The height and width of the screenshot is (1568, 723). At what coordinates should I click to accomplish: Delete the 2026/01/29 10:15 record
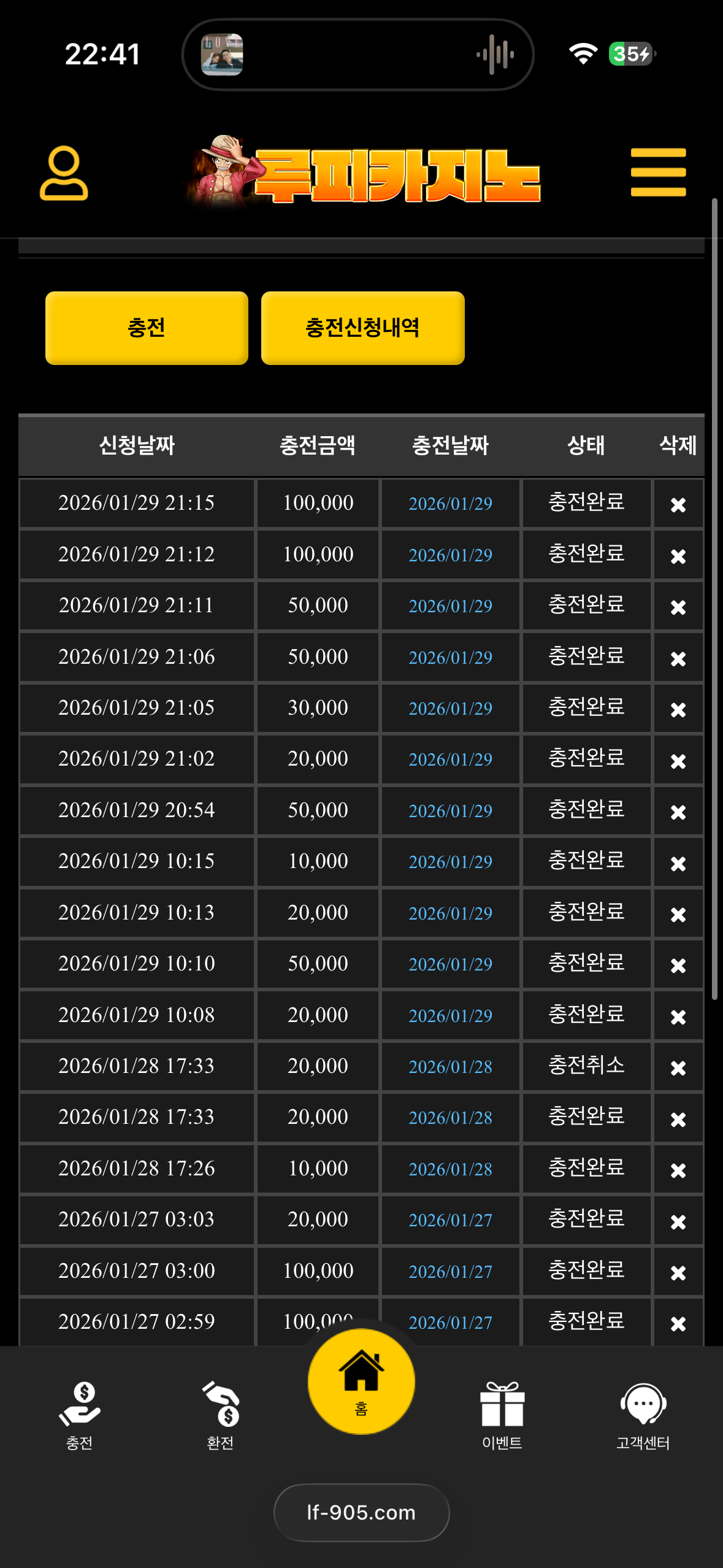tap(678, 863)
